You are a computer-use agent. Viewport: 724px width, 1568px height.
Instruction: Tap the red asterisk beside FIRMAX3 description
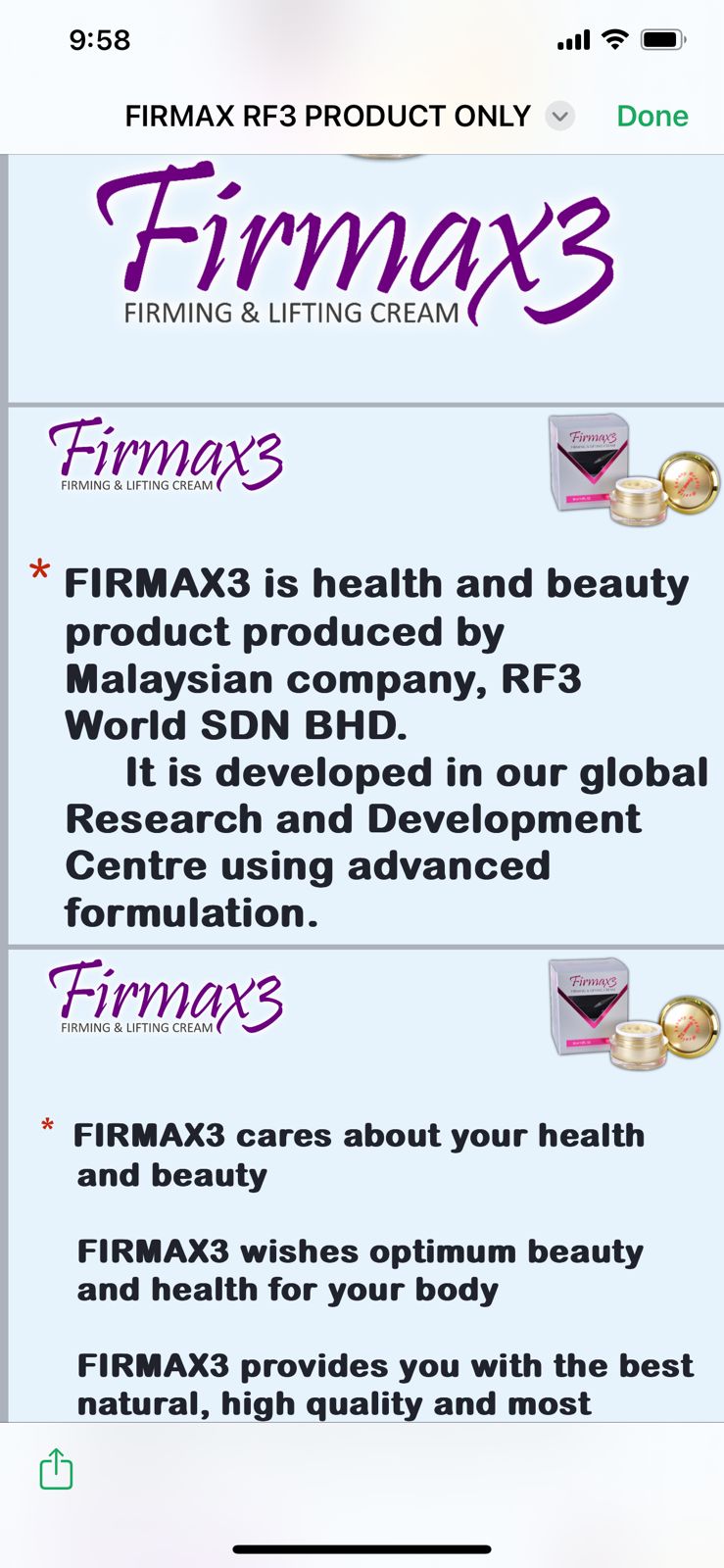pyautogui.click(x=40, y=571)
